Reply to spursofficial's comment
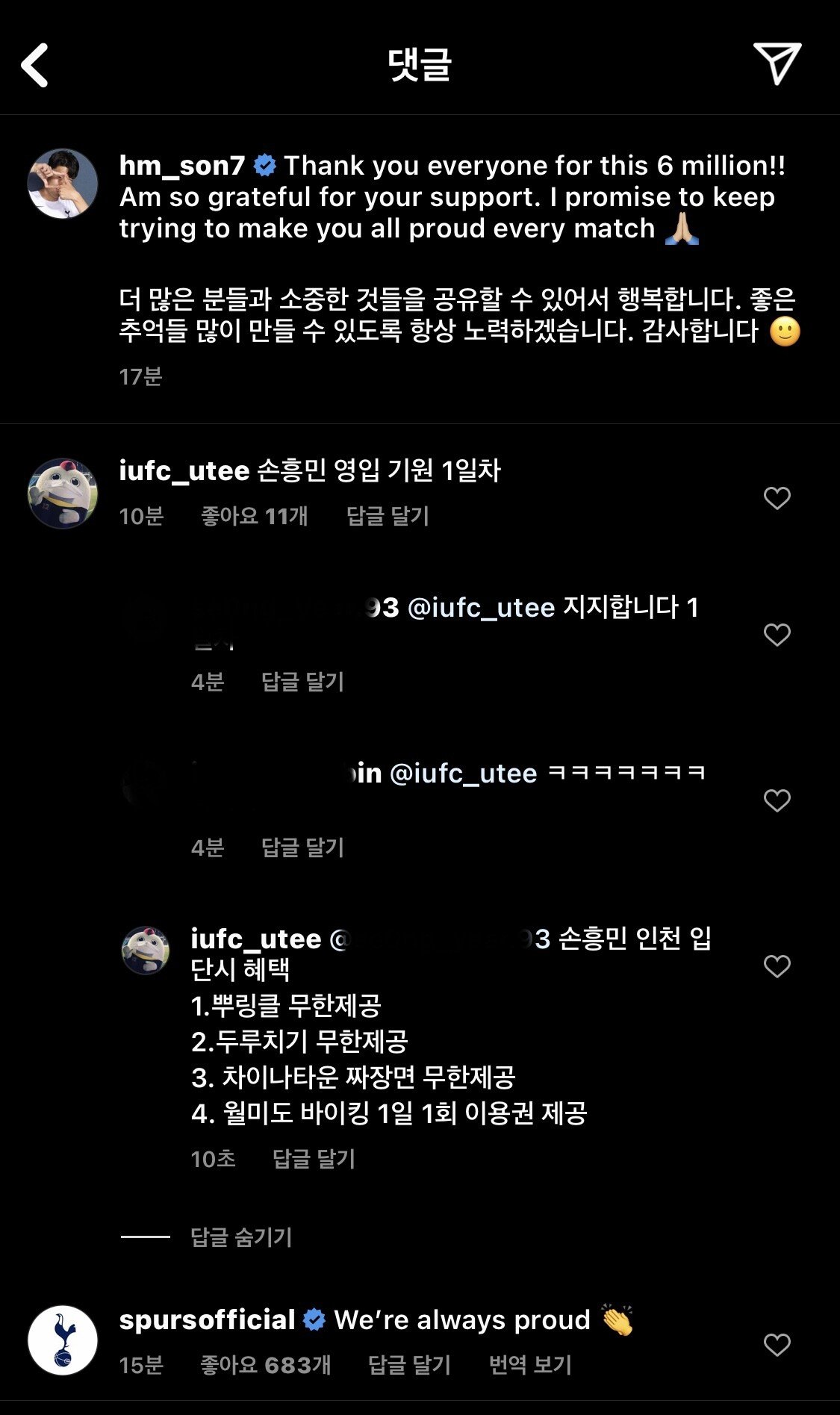Image resolution: width=840 pixels, height=1415 pixels. tap(409, 1365)
